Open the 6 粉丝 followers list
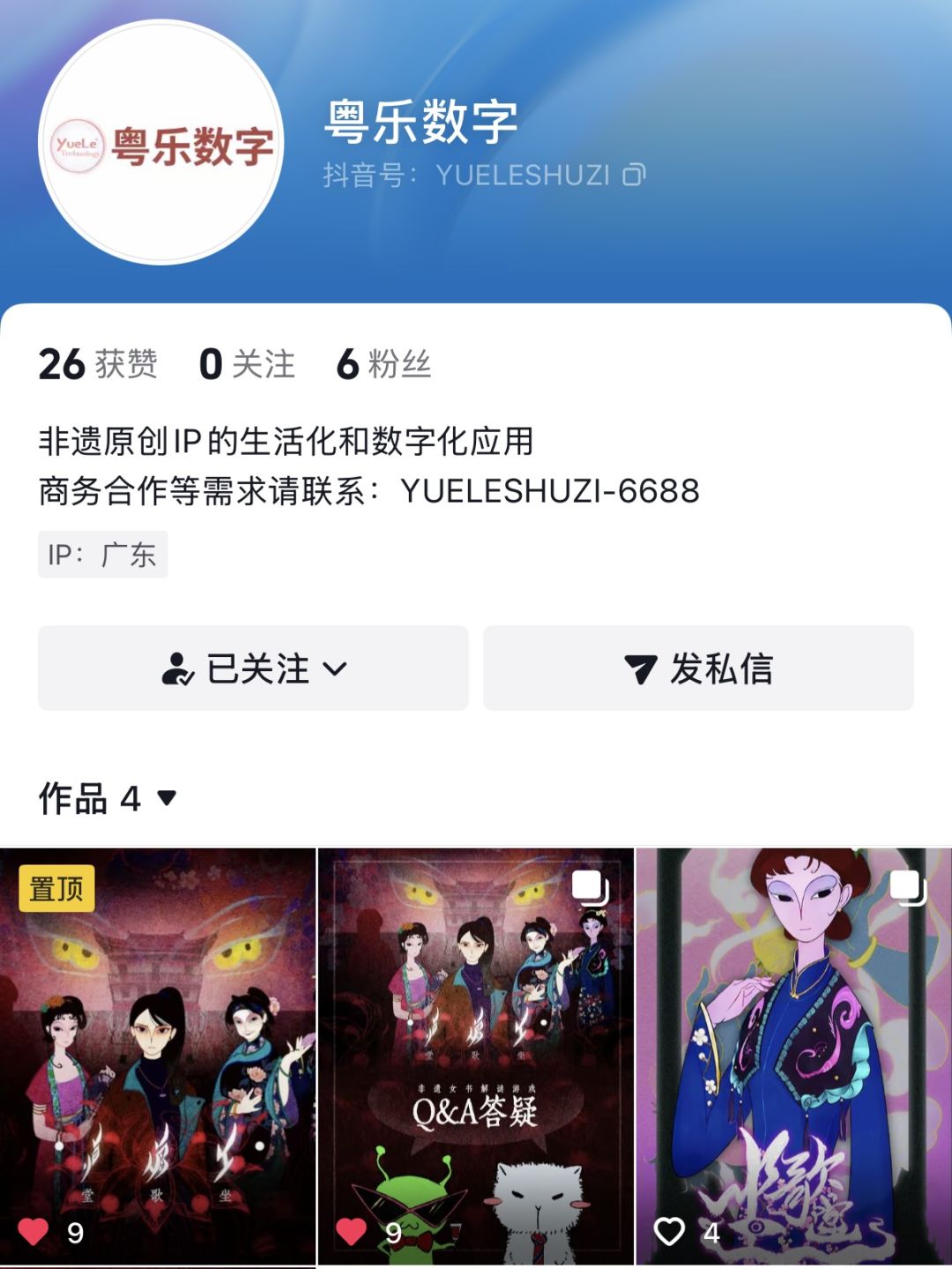The height and width of the screenshot is (1269, 952). coord(384,364)
